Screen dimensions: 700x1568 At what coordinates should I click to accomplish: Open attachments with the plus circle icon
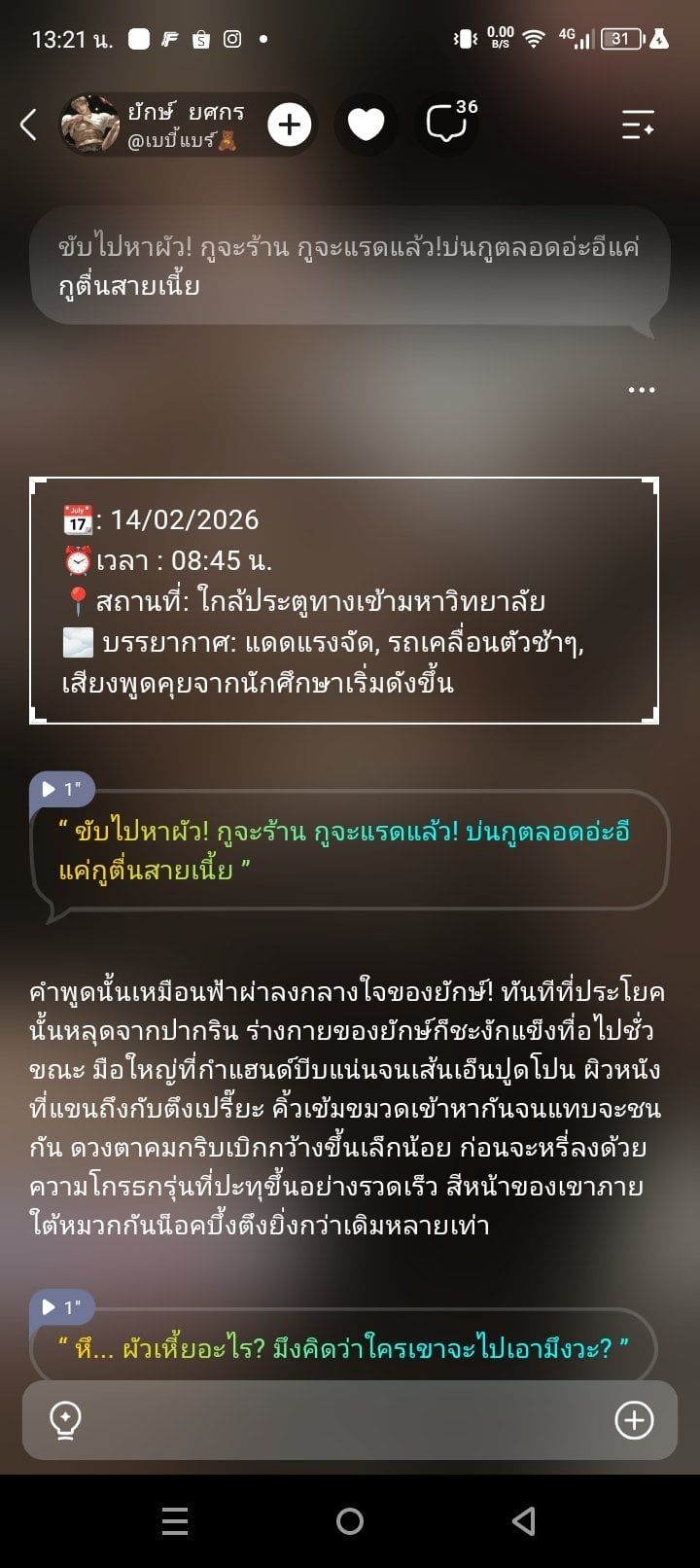634,1420
